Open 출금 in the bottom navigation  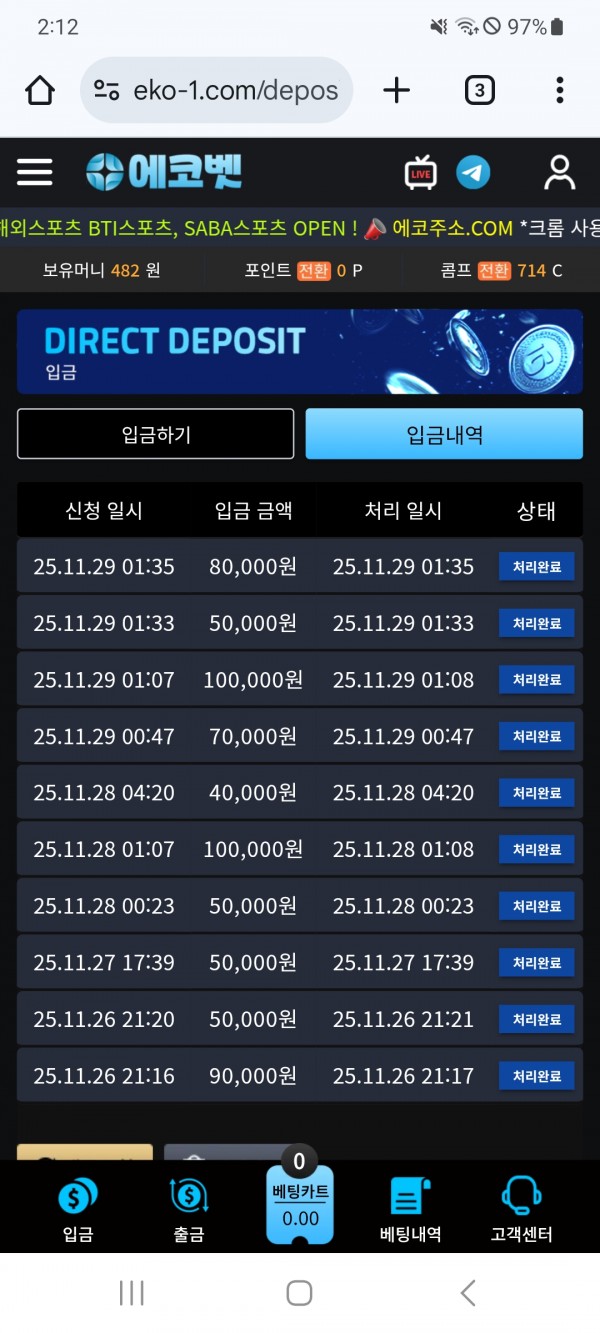click(x=189, y=1208)
